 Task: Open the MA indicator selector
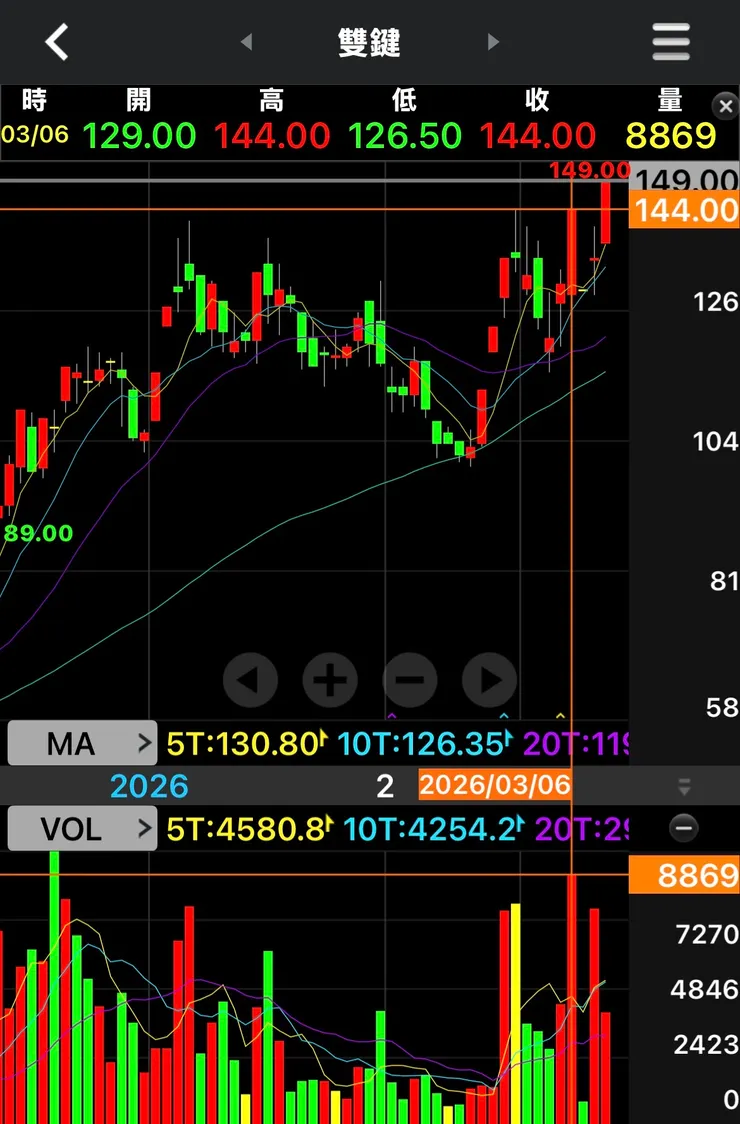click(x=83, y=743)
